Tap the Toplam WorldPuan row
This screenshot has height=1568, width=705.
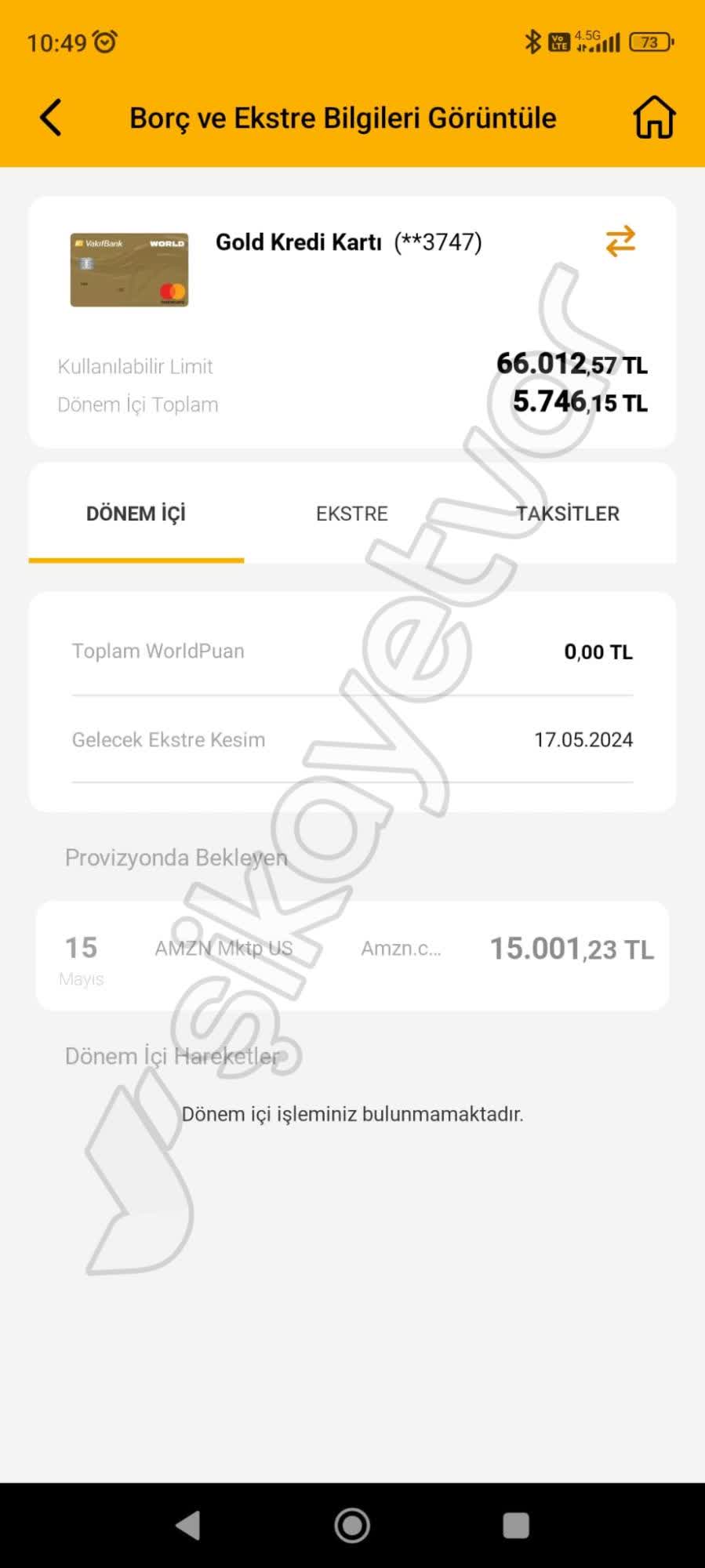[353, 651]
